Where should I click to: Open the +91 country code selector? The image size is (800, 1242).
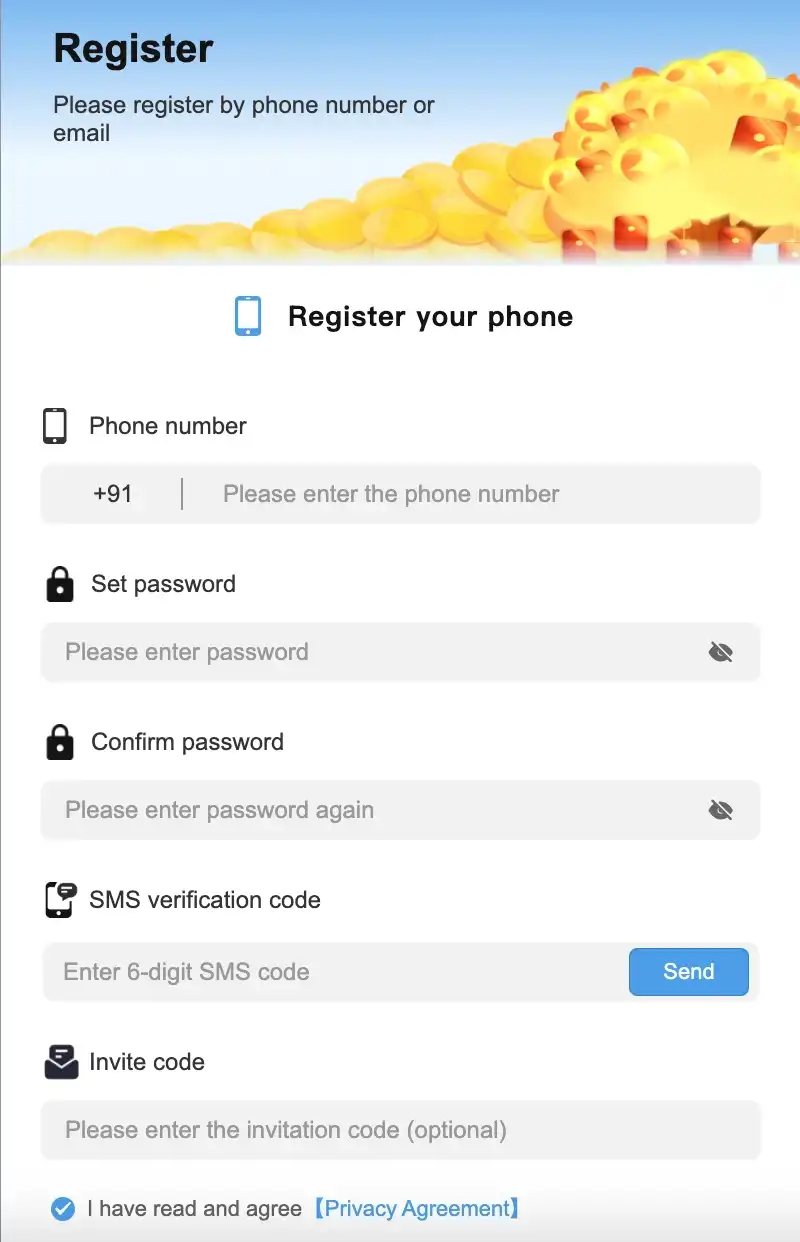[112, 494]
